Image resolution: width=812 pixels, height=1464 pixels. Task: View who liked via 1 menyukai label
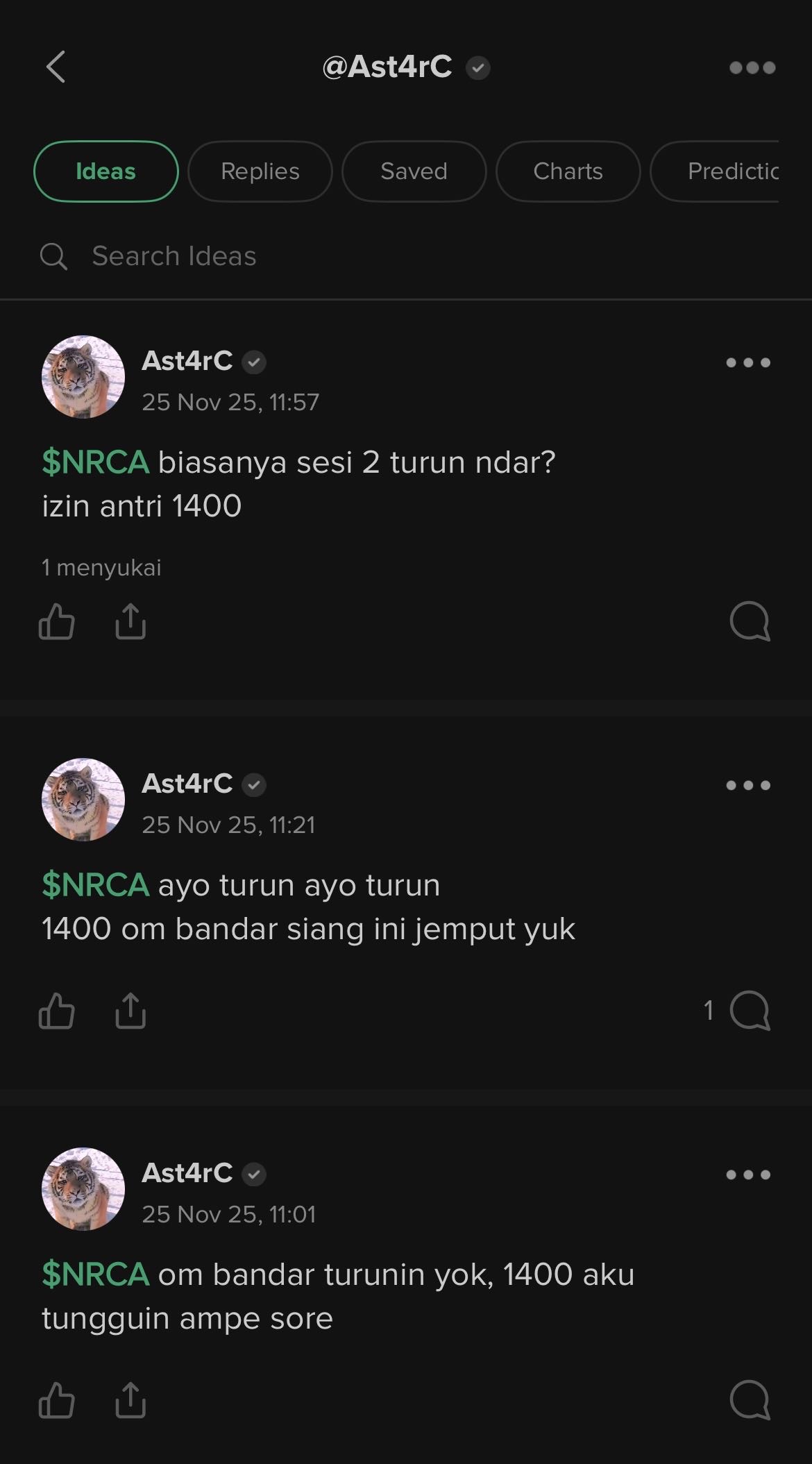[x=101, y=567]
